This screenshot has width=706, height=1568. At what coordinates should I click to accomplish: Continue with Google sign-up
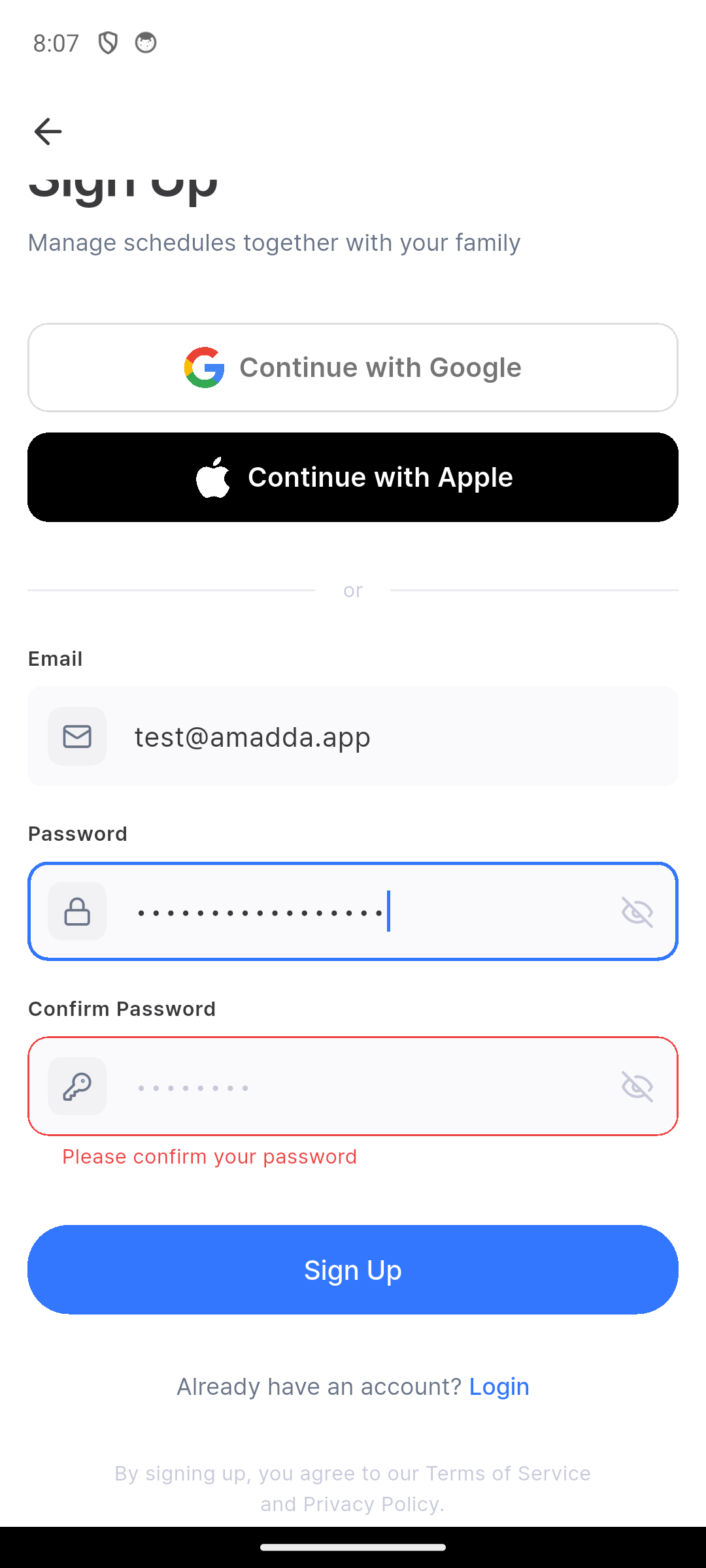point(353,367)
